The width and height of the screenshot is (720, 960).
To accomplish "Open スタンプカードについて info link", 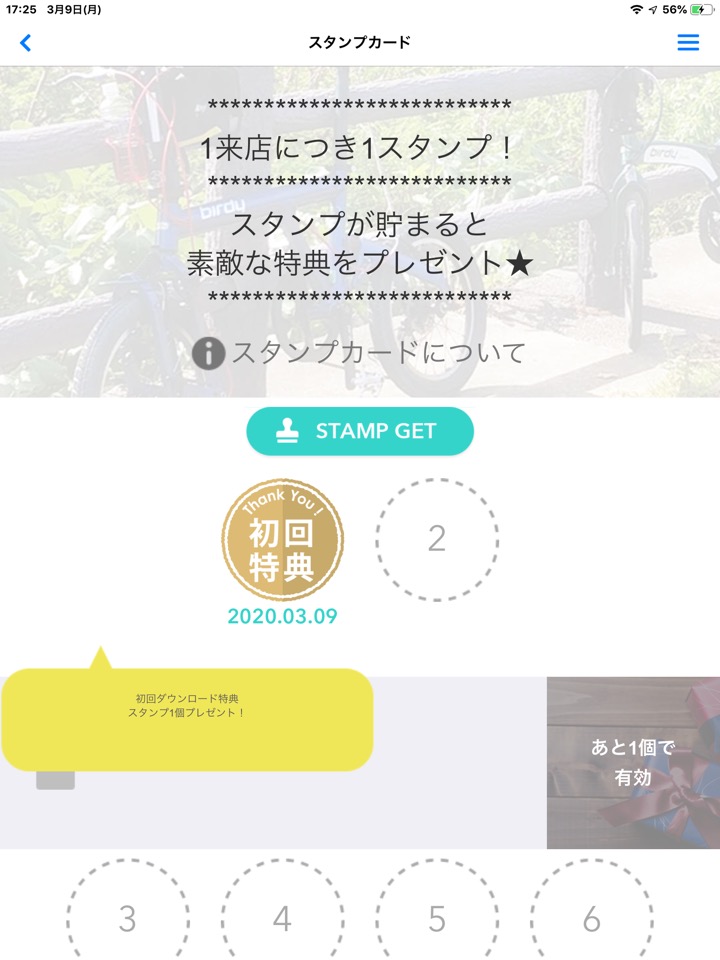I will click(360, 353).
